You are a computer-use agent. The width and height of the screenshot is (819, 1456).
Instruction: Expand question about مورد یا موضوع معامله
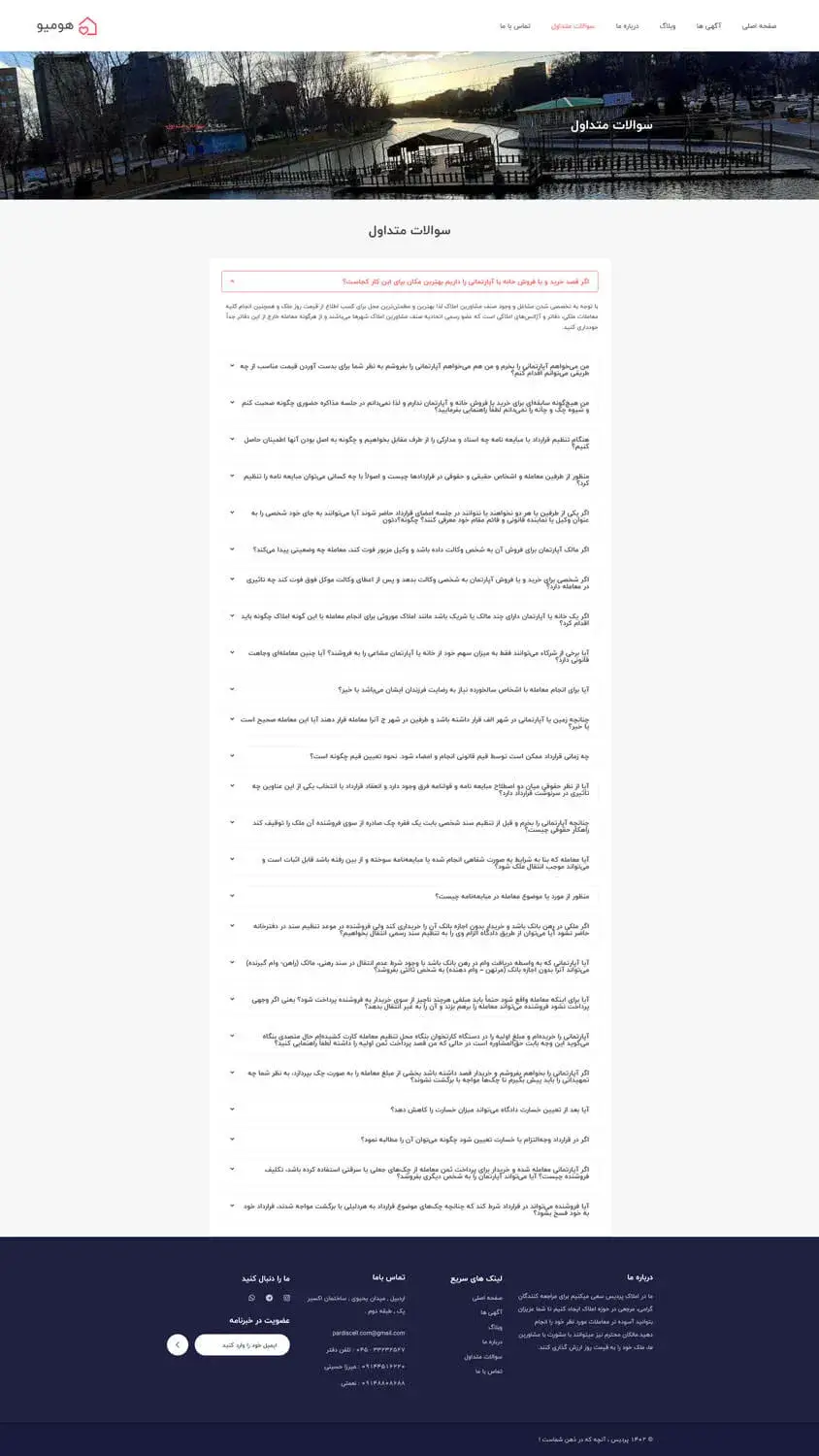(409, 896)
